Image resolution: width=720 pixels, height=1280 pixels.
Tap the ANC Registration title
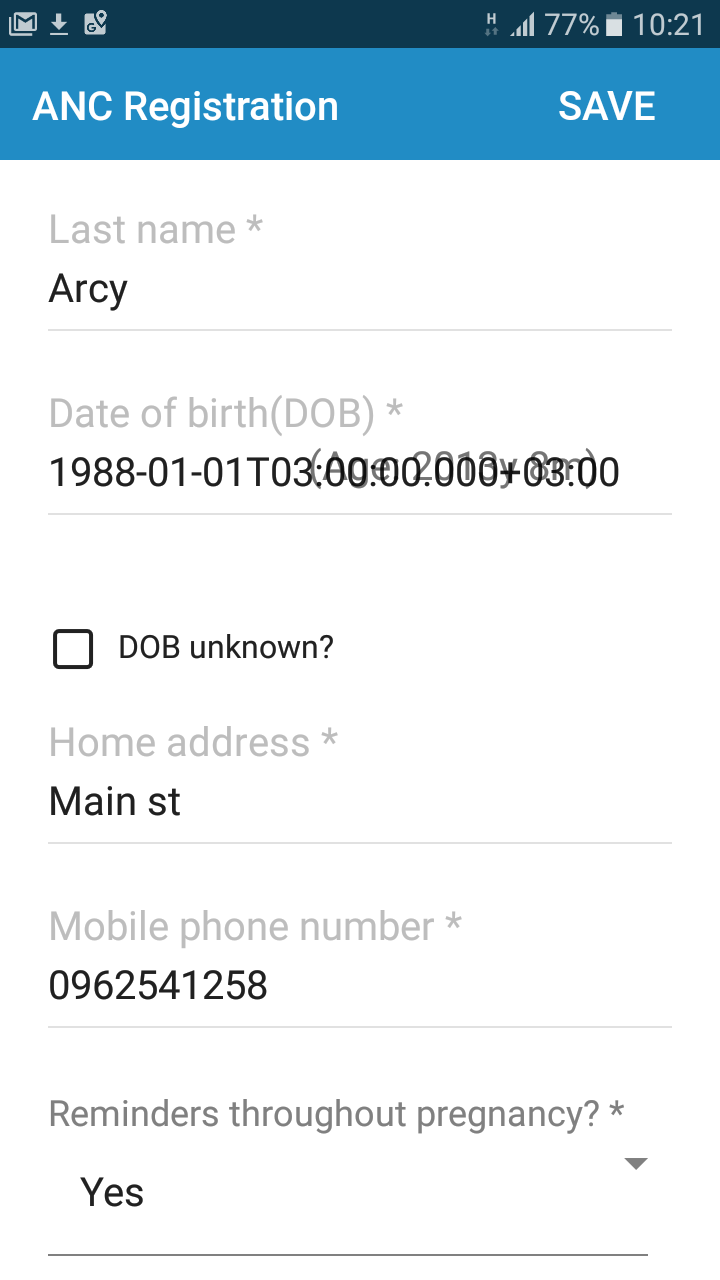click(x=185, y=104)
